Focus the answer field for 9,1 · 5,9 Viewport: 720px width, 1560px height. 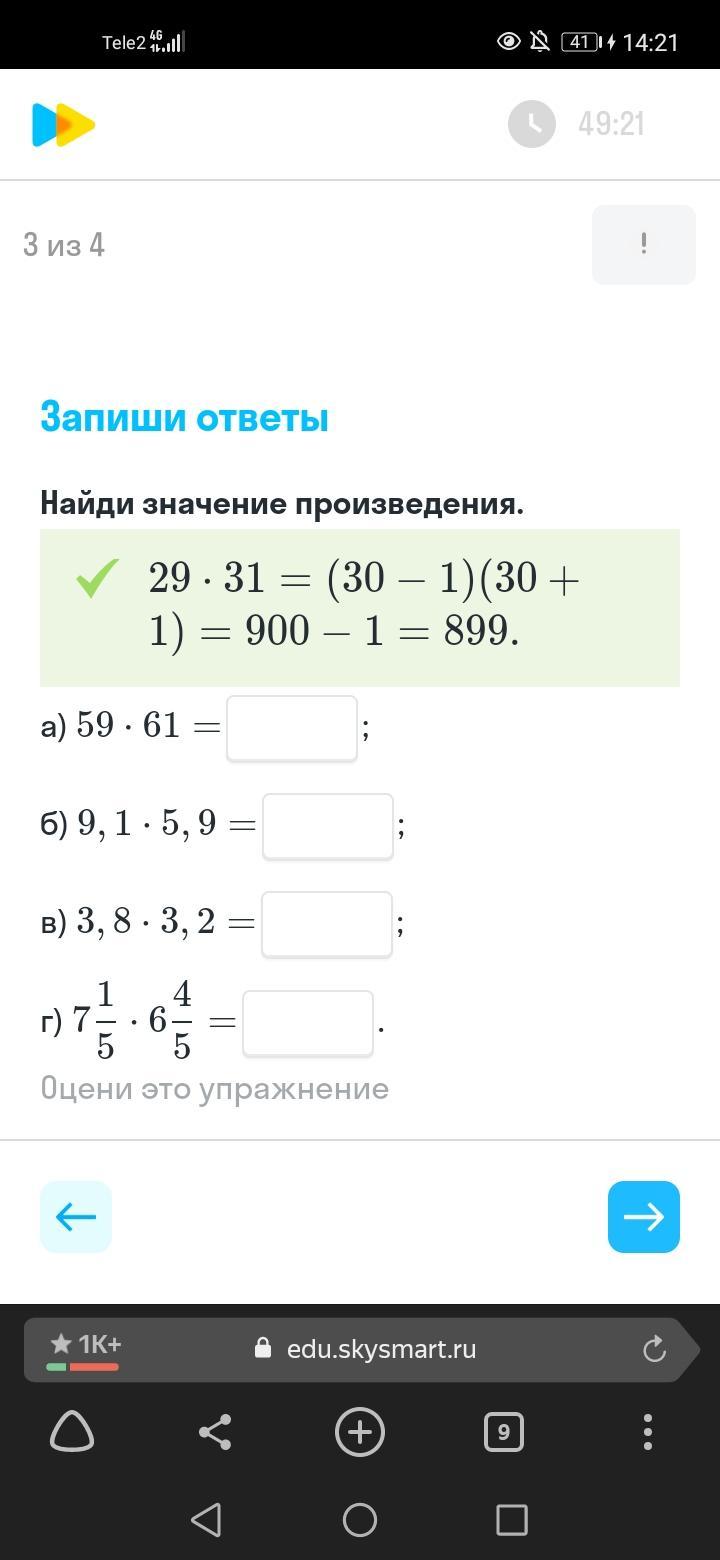(328, 826)
